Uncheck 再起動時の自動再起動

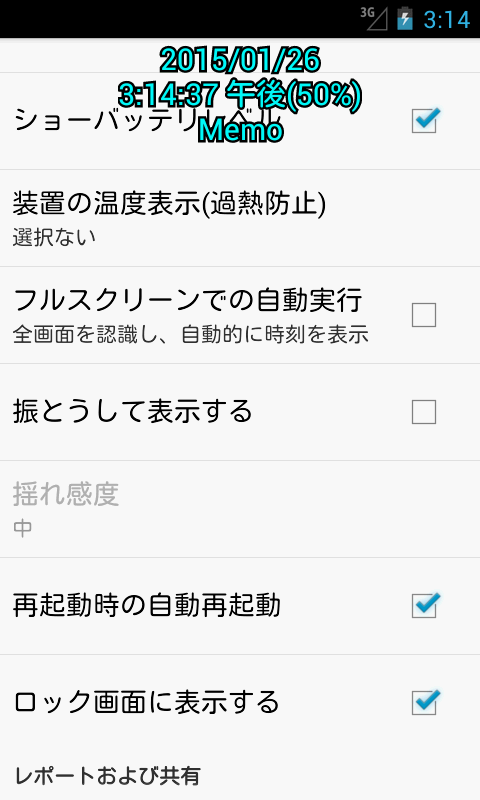pyautogui.click(x=424, y=606)
